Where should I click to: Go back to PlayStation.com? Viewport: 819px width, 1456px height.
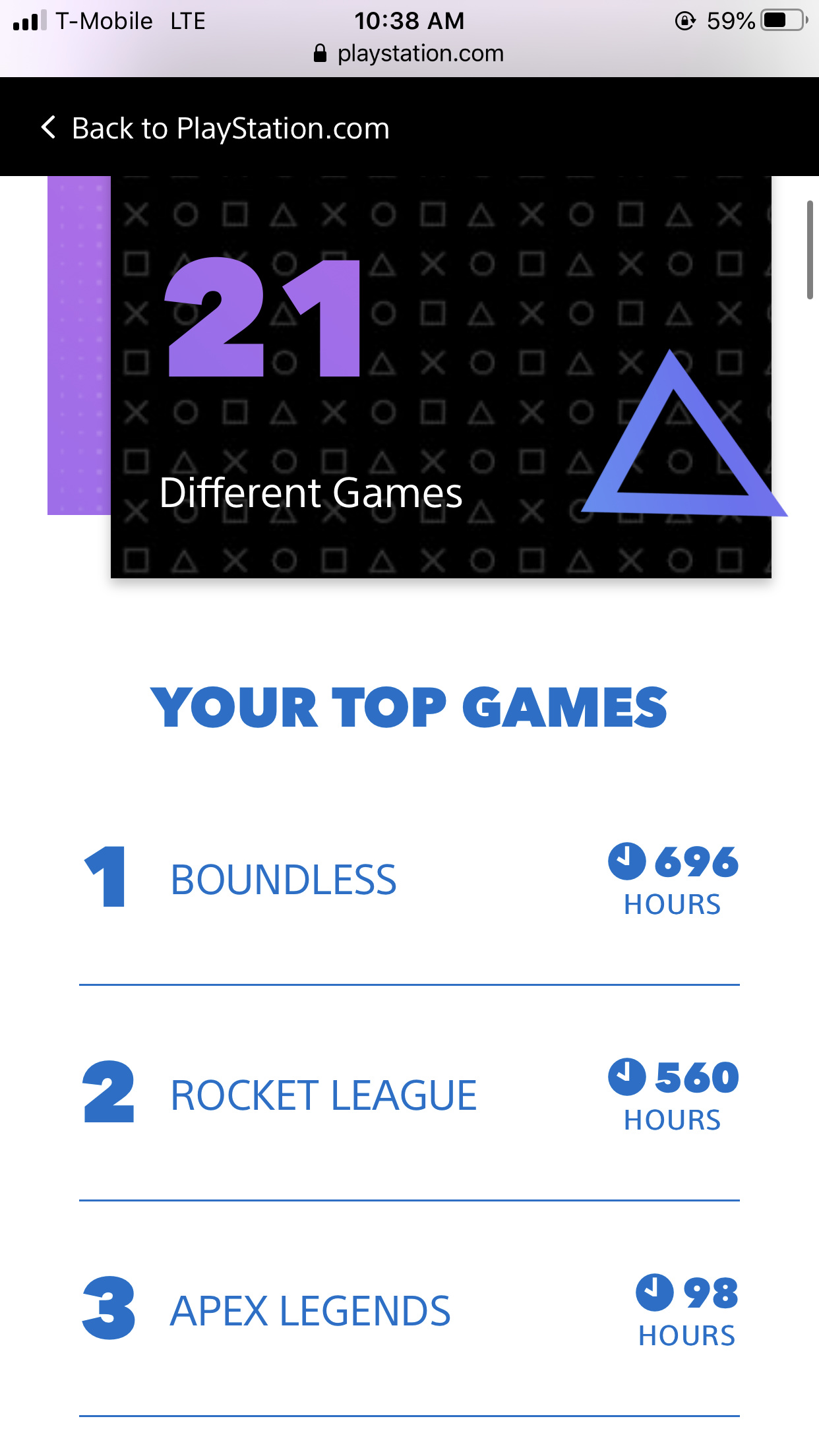pos(215,128)
